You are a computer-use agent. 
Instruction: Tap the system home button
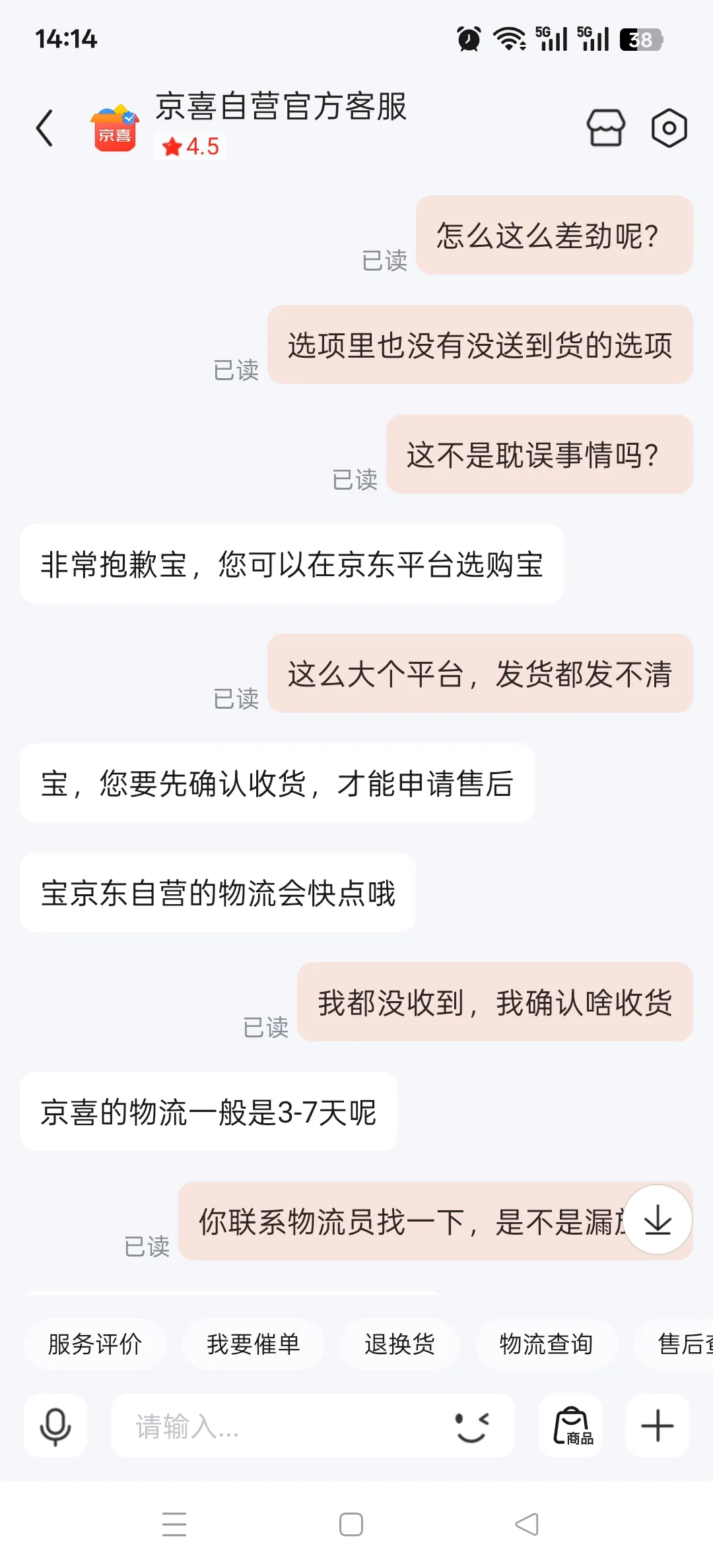(x=351, y=1524)
